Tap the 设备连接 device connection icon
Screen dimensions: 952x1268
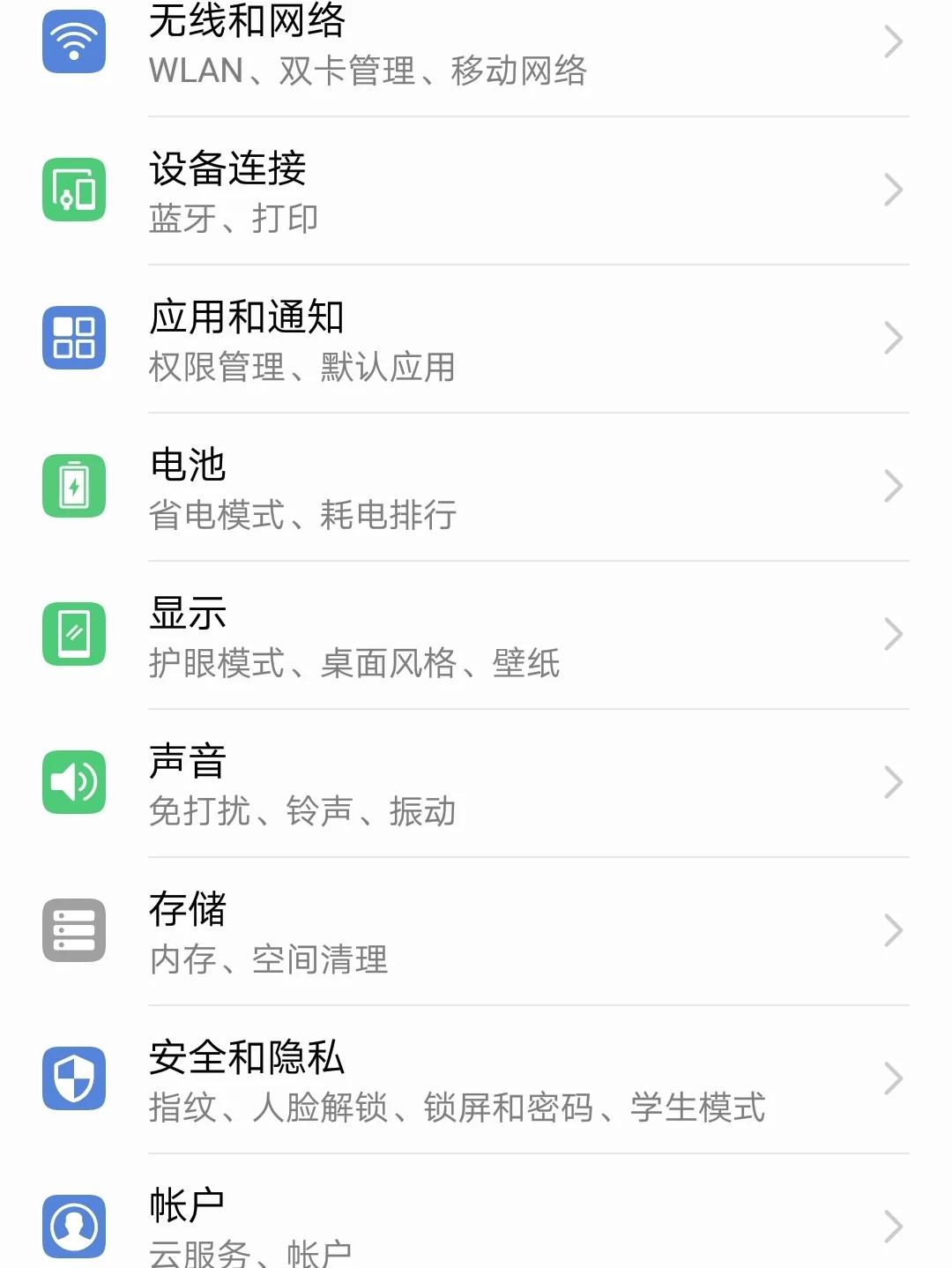75,190
